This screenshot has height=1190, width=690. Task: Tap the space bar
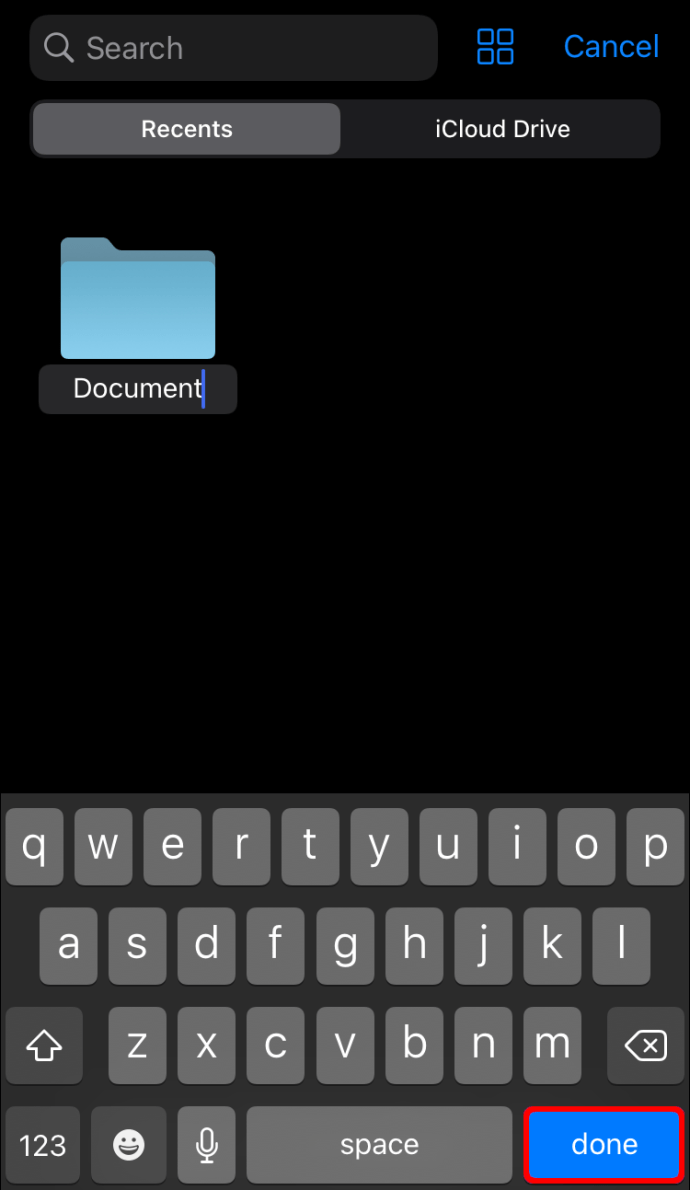(379, 1144)
